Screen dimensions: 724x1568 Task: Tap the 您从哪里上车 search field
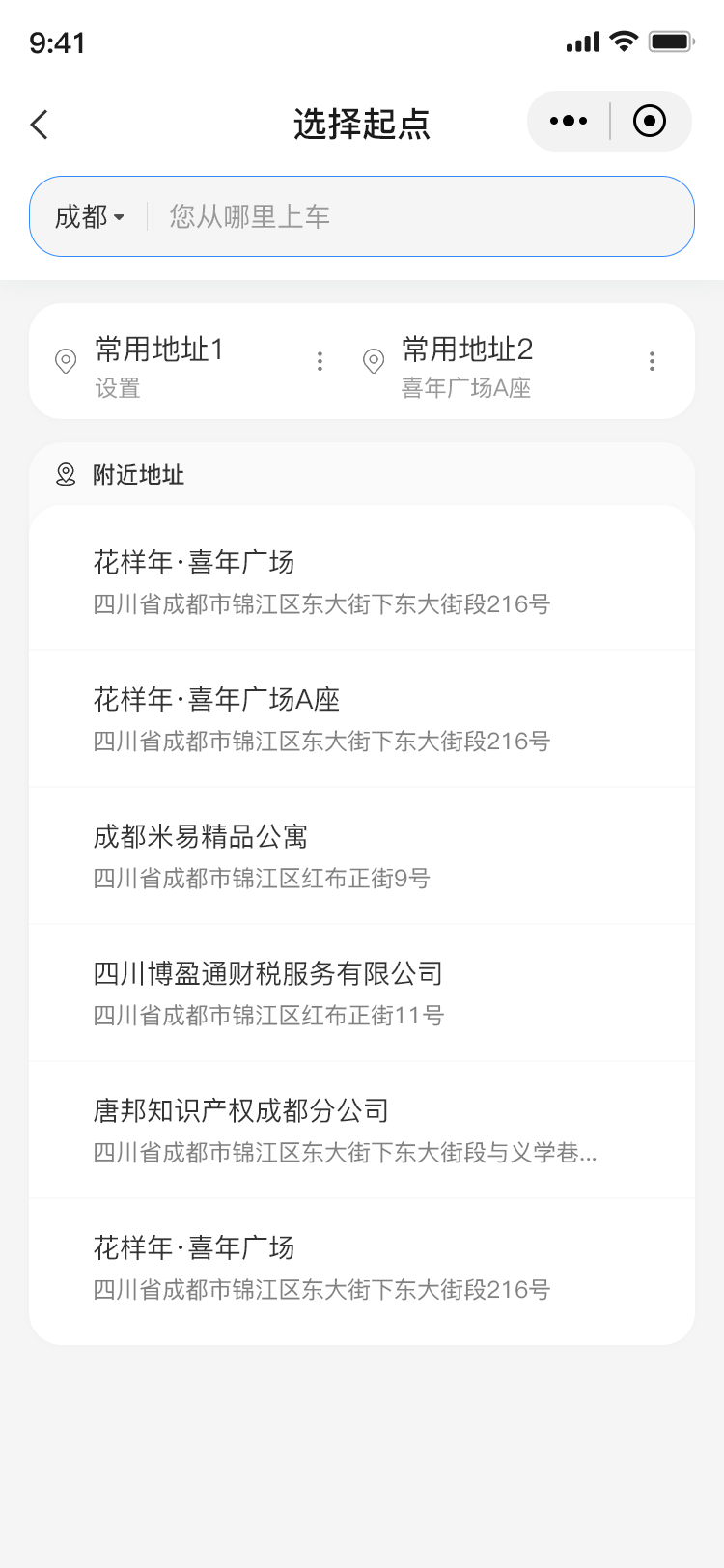click(415, 216)
